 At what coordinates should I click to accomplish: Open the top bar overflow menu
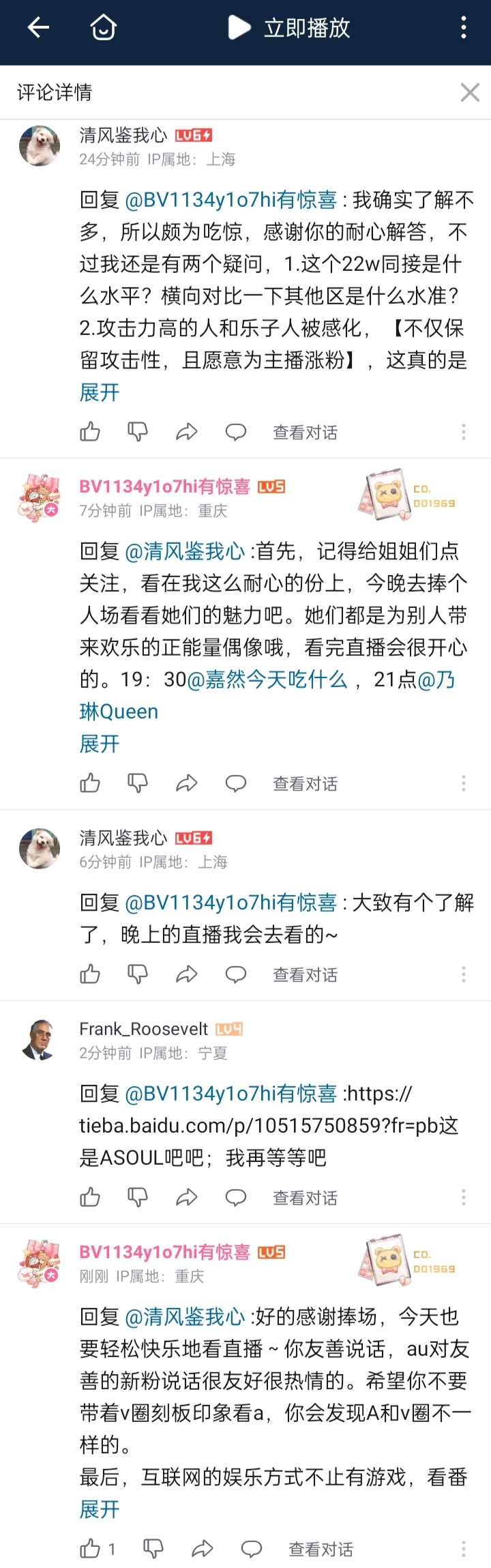(464, 28)
